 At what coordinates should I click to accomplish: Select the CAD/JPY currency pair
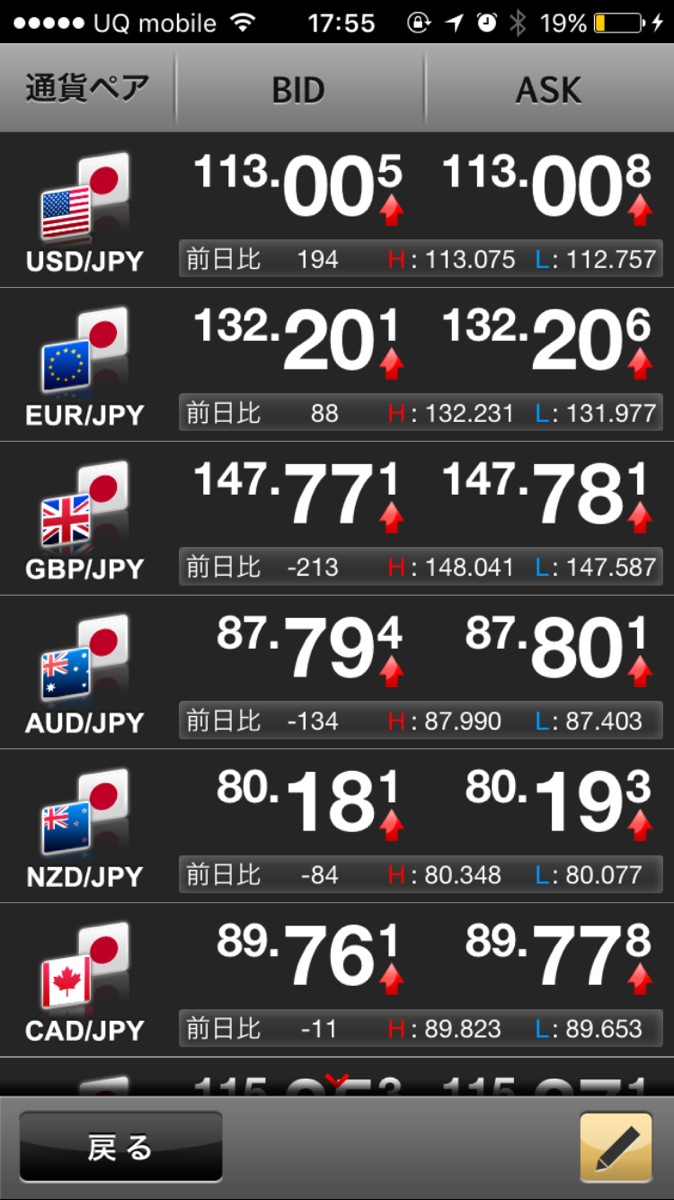(x=337, y=981)
